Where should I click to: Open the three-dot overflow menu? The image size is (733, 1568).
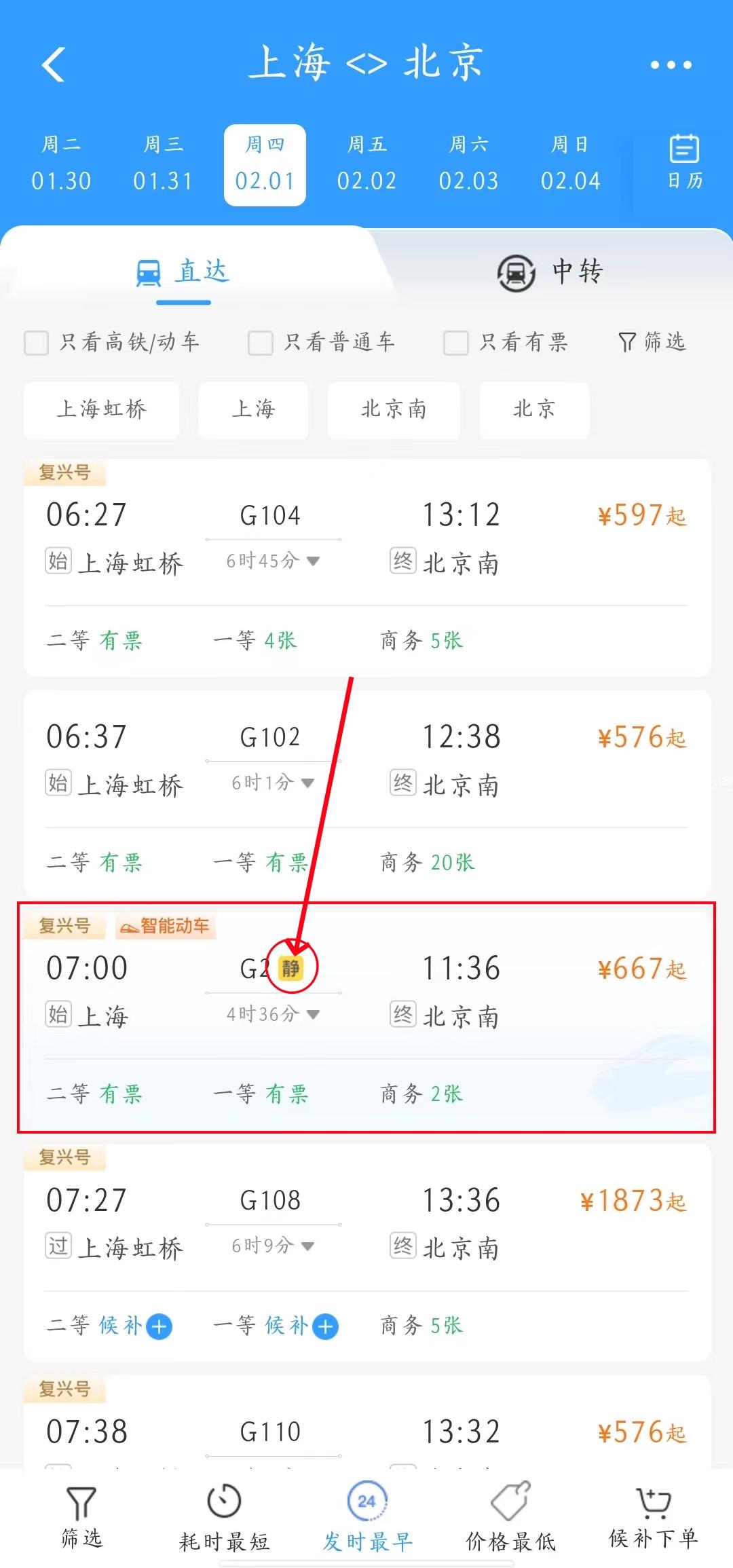point(671,65)
